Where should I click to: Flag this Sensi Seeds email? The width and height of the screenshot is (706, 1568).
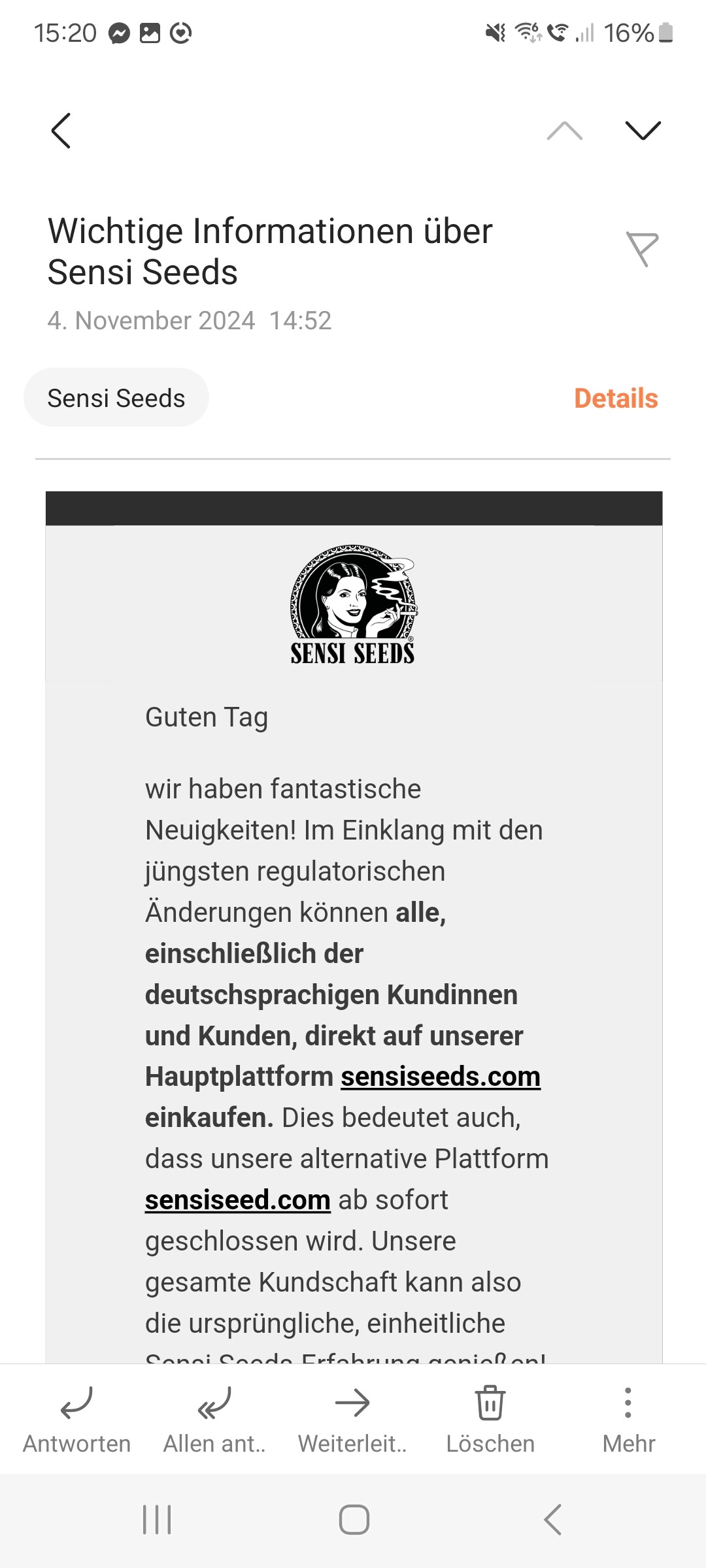tap(642, 249)
